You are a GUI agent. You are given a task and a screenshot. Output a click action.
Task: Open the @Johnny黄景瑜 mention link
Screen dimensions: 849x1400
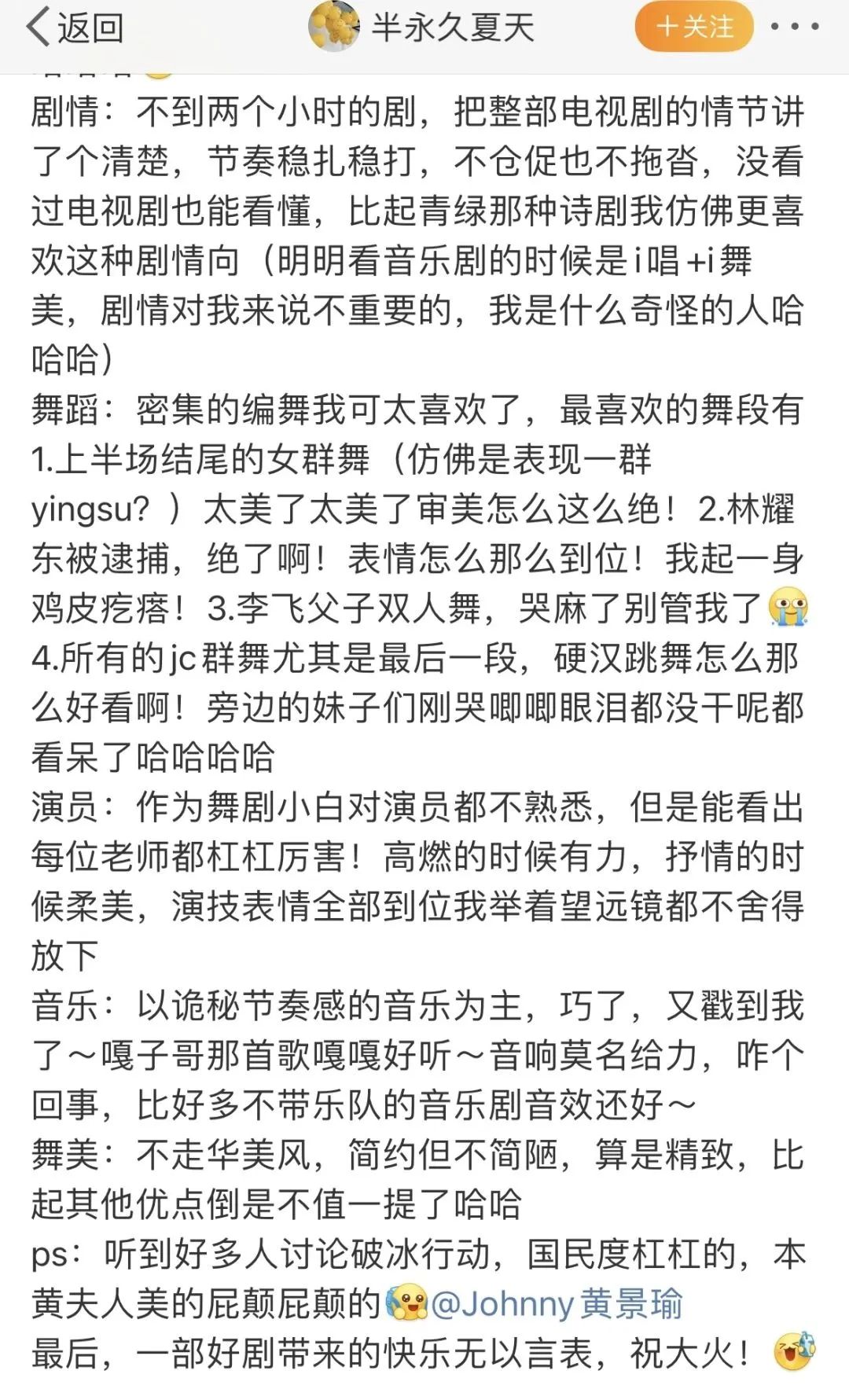click(x=557, y=1304)
